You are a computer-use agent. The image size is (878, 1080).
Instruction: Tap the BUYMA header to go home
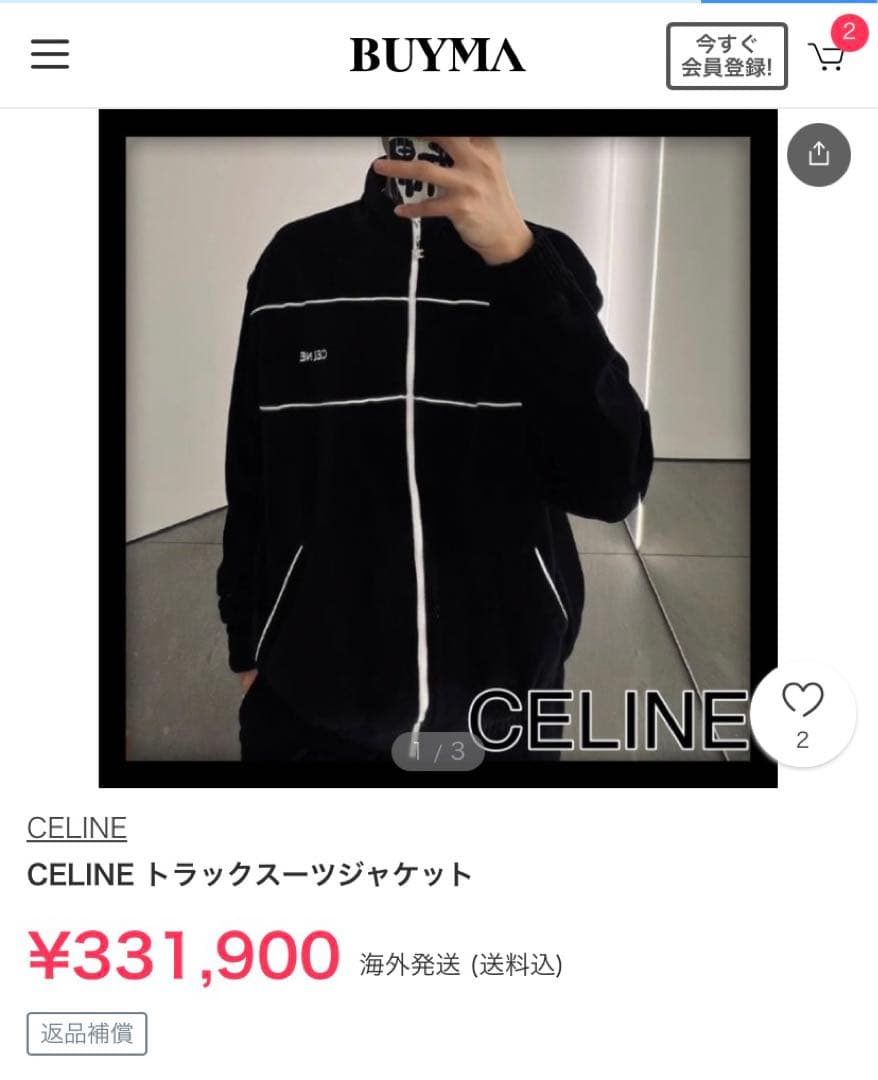click(440, 55)
